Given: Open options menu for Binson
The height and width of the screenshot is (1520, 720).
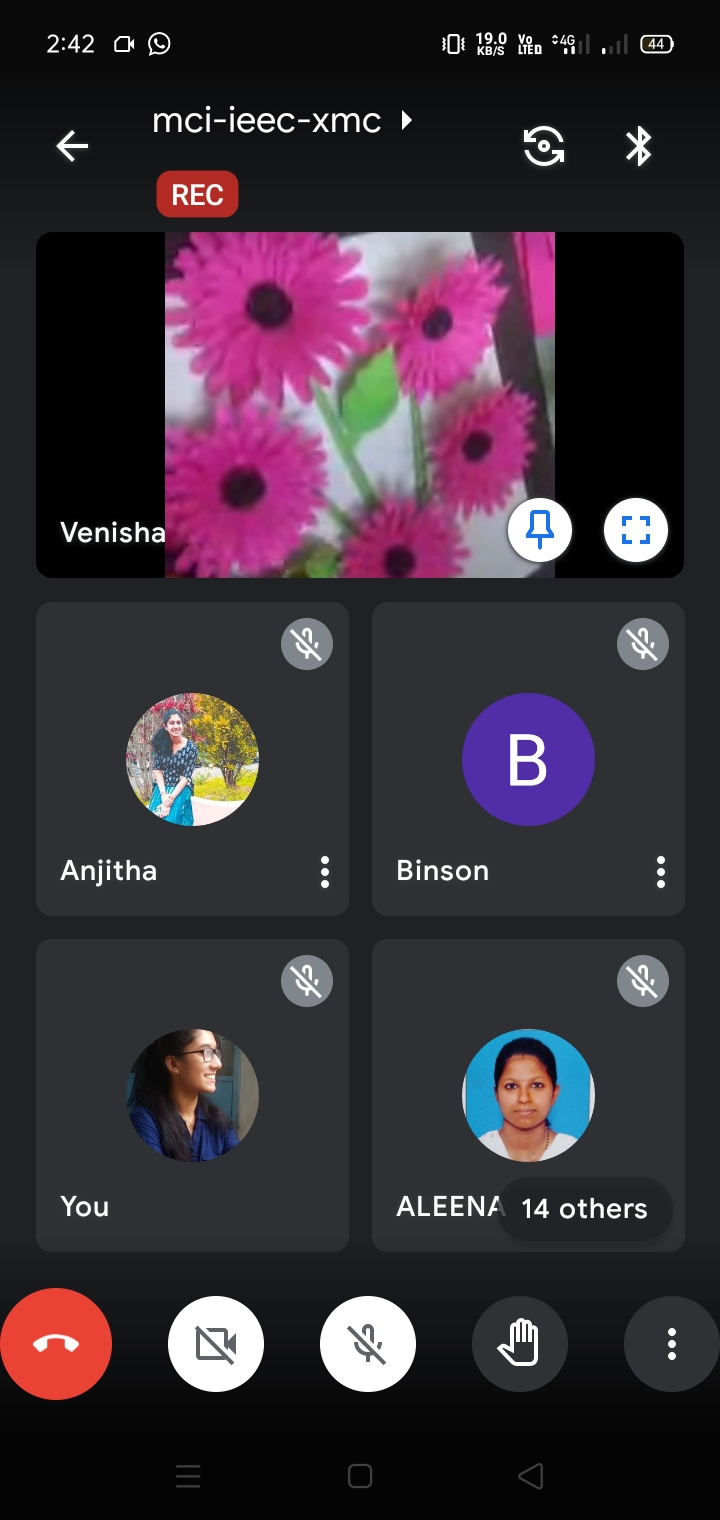Looking at the screenshot, I should pos(660,872).
